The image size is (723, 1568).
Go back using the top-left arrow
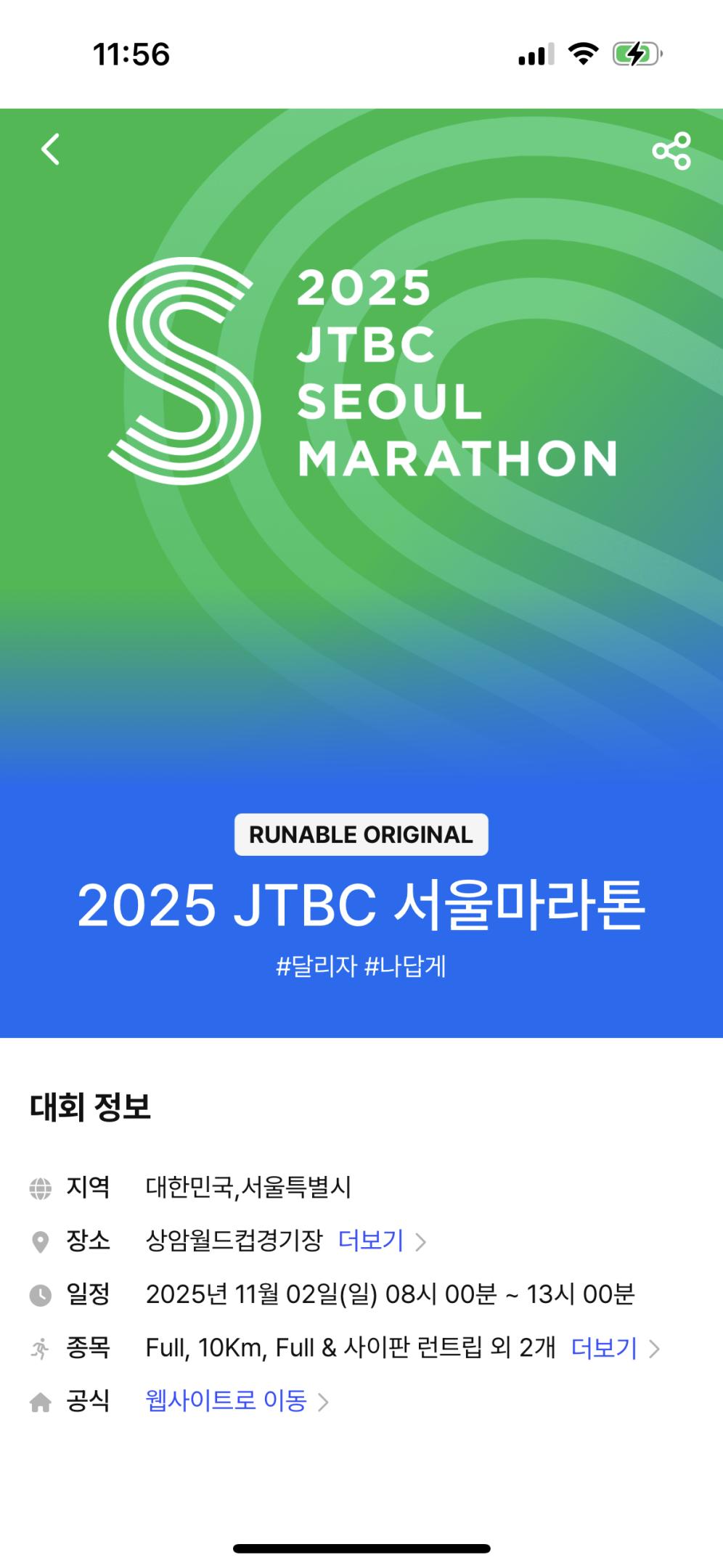(51, 150)
